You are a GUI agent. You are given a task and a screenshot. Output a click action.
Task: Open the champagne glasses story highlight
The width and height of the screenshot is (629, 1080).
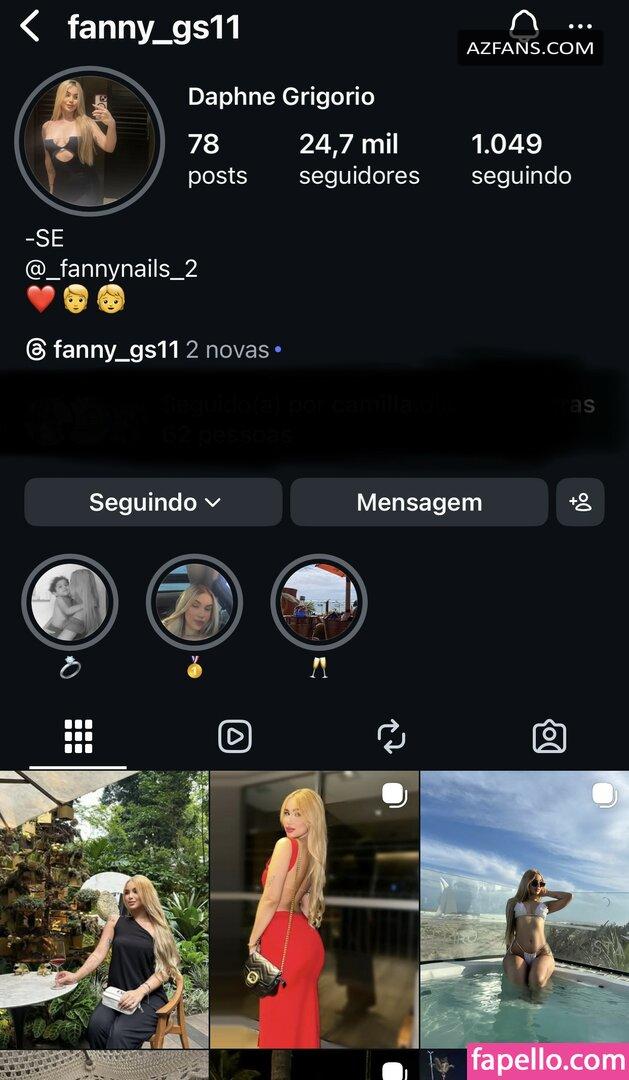pos(319,602)
